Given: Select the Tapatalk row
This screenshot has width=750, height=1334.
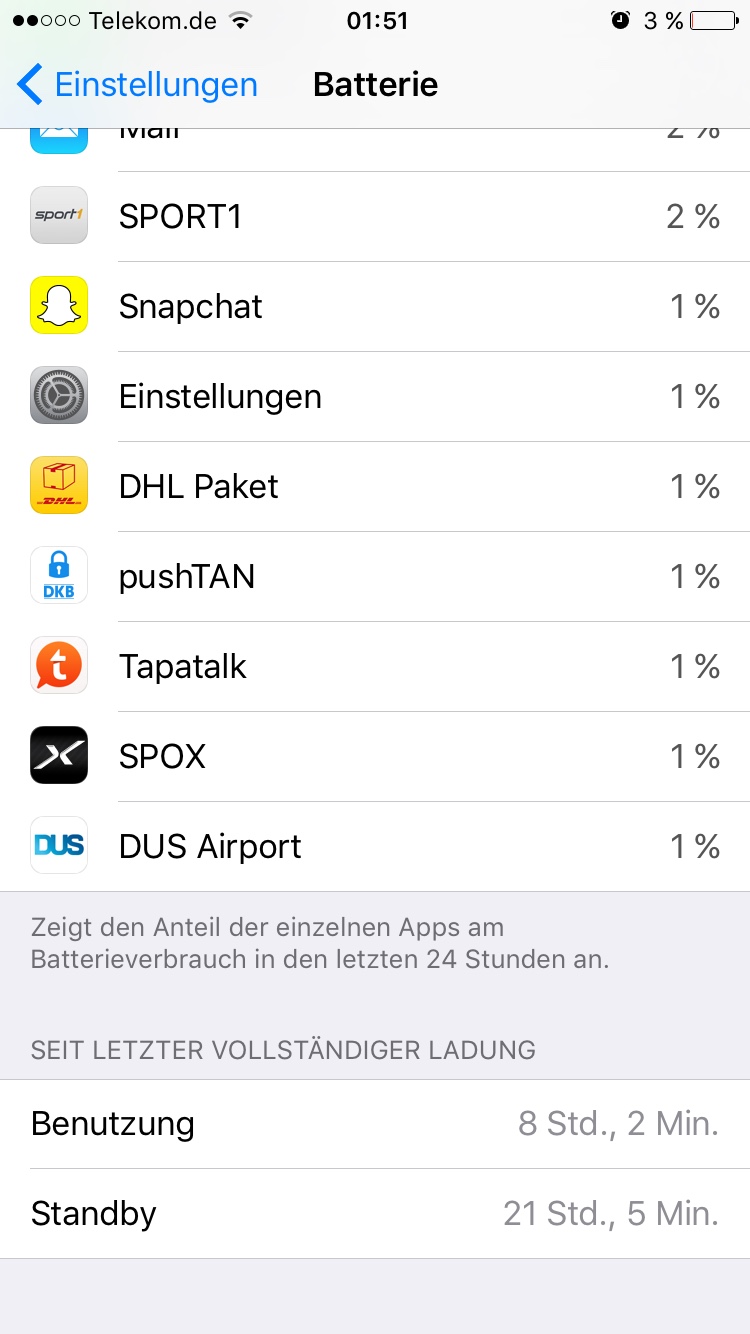Looking at the screenshot, I should click(x=375, y=666).
